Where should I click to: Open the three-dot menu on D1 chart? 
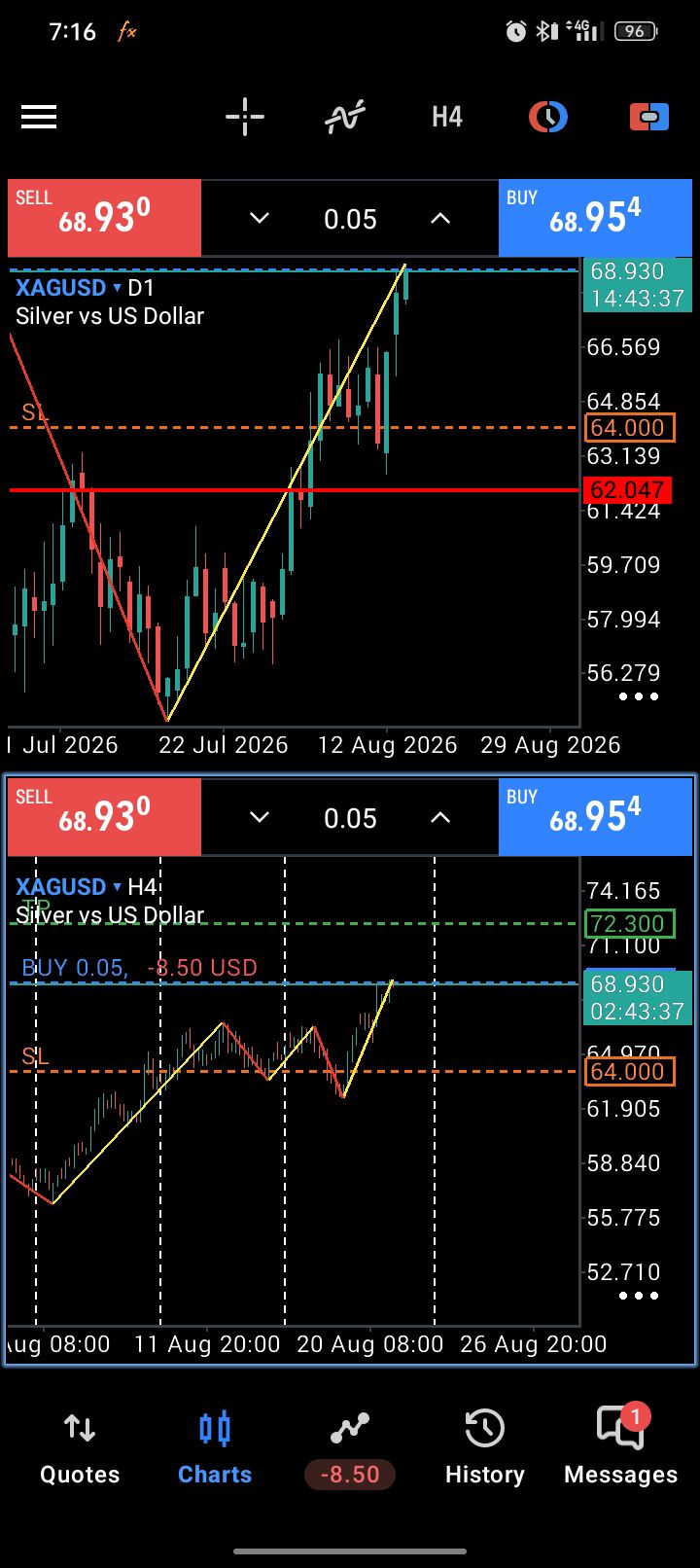pos(639,696)
